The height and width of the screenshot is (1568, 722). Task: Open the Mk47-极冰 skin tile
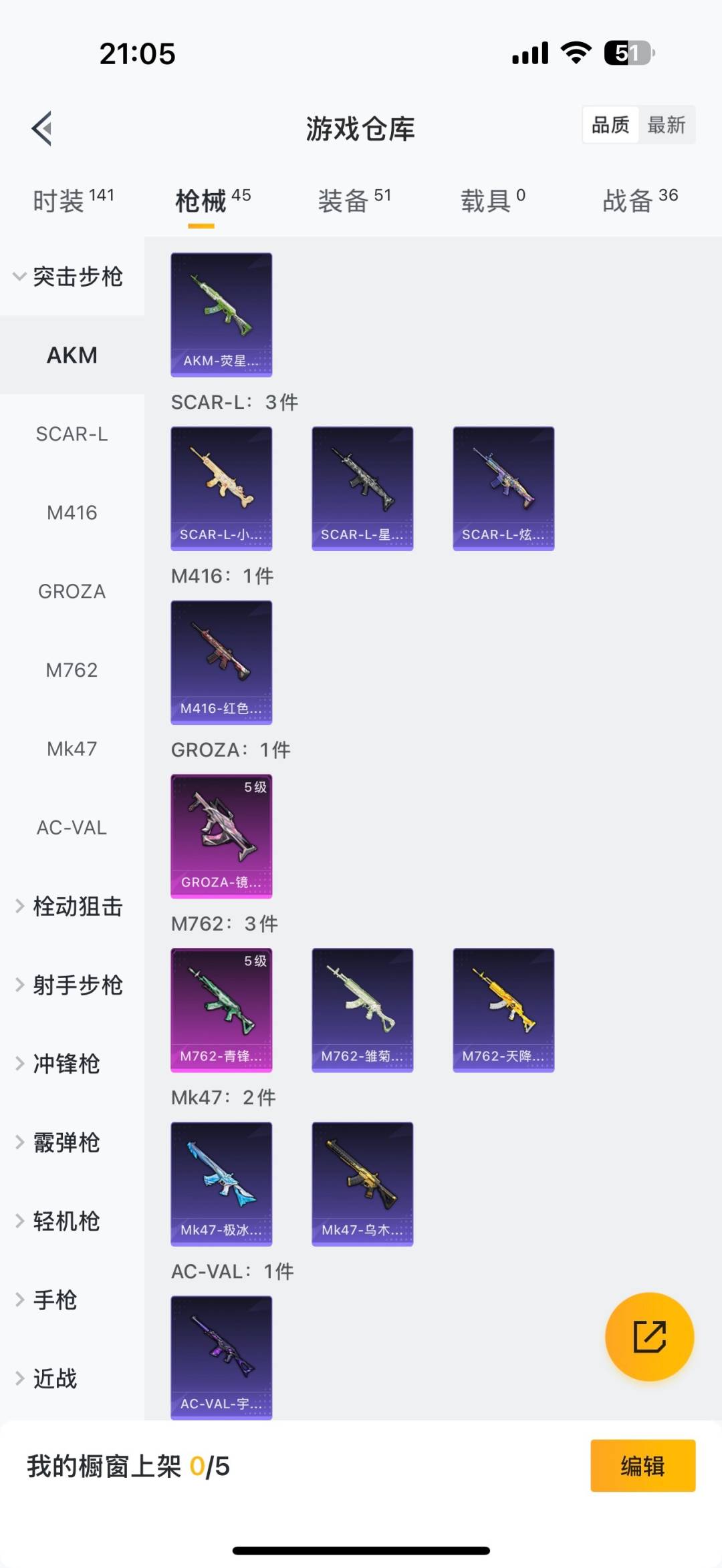(x=221, y=1183)
